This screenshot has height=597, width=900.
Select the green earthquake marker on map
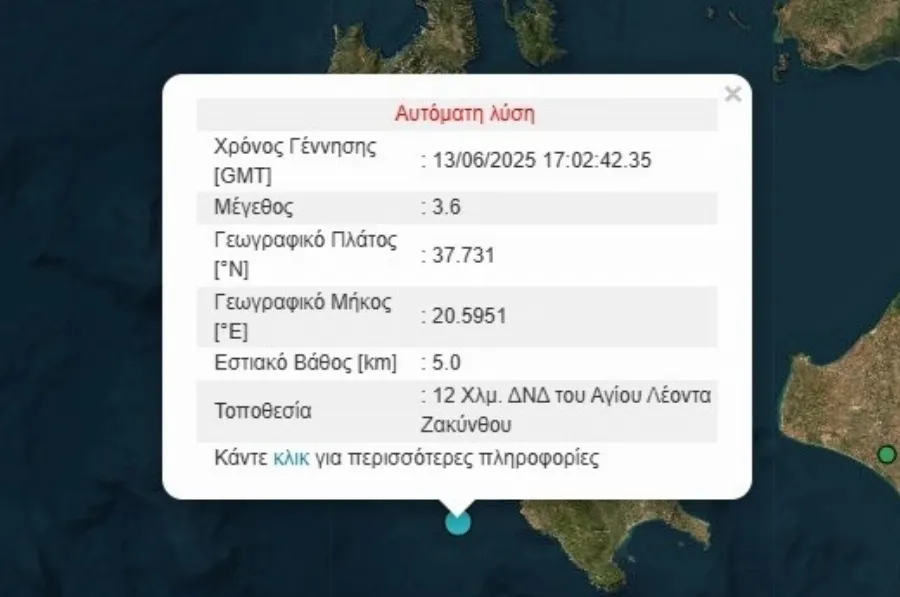(x=886, y=455)
